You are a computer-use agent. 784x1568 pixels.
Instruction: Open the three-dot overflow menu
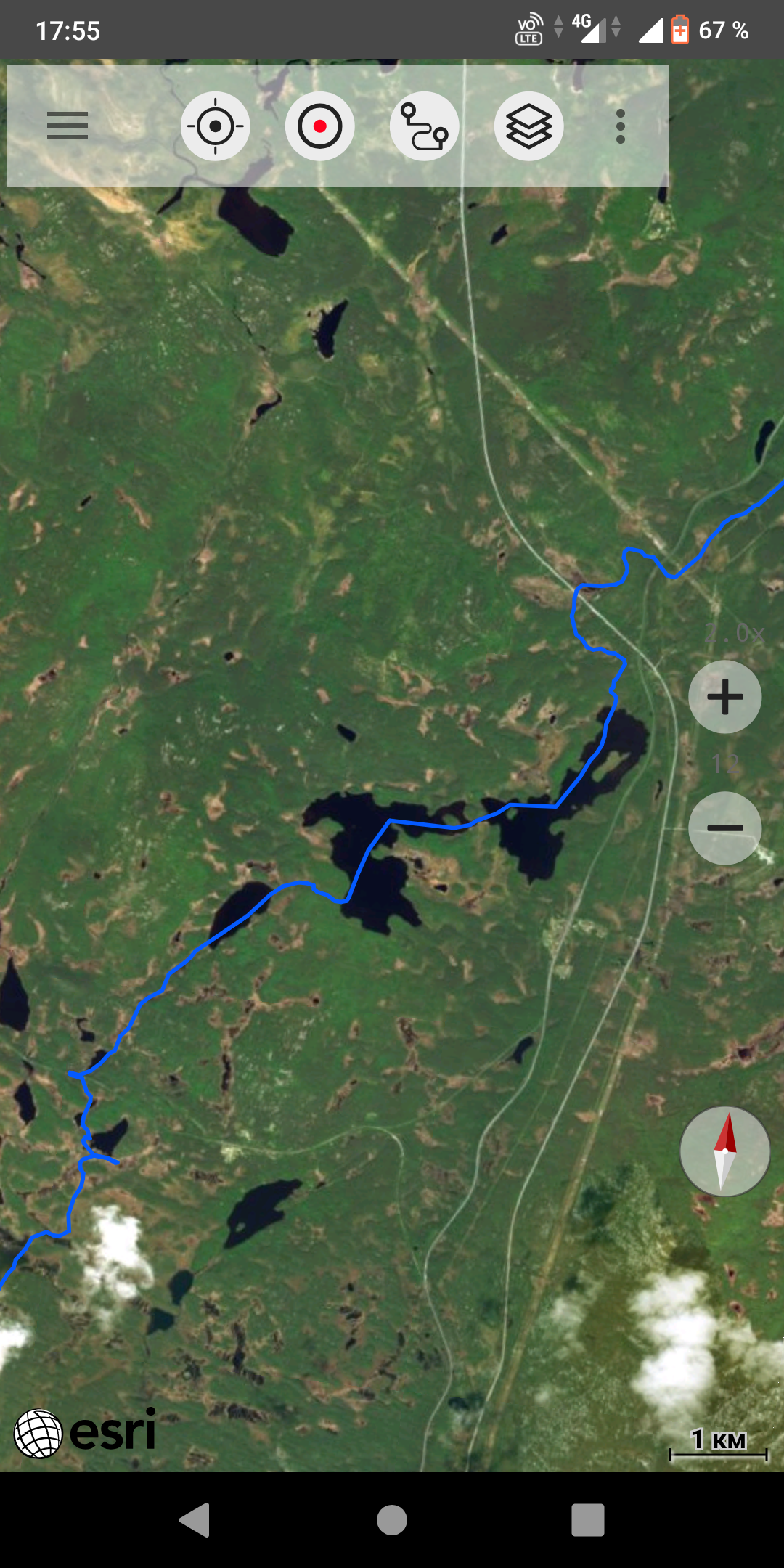tap(620, 126)
